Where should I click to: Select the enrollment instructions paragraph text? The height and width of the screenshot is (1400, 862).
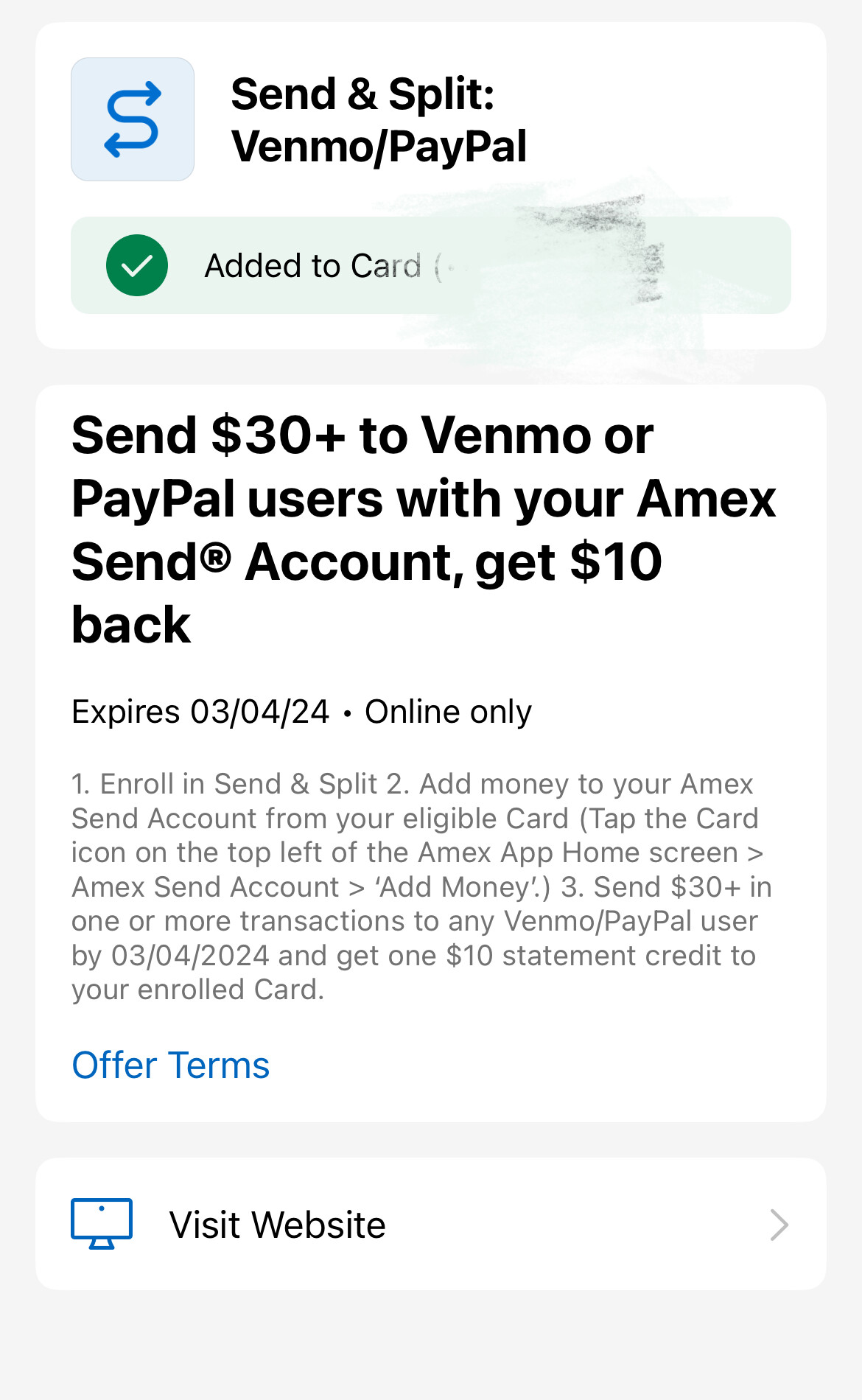pyautogui.click(x=420, y=884)
